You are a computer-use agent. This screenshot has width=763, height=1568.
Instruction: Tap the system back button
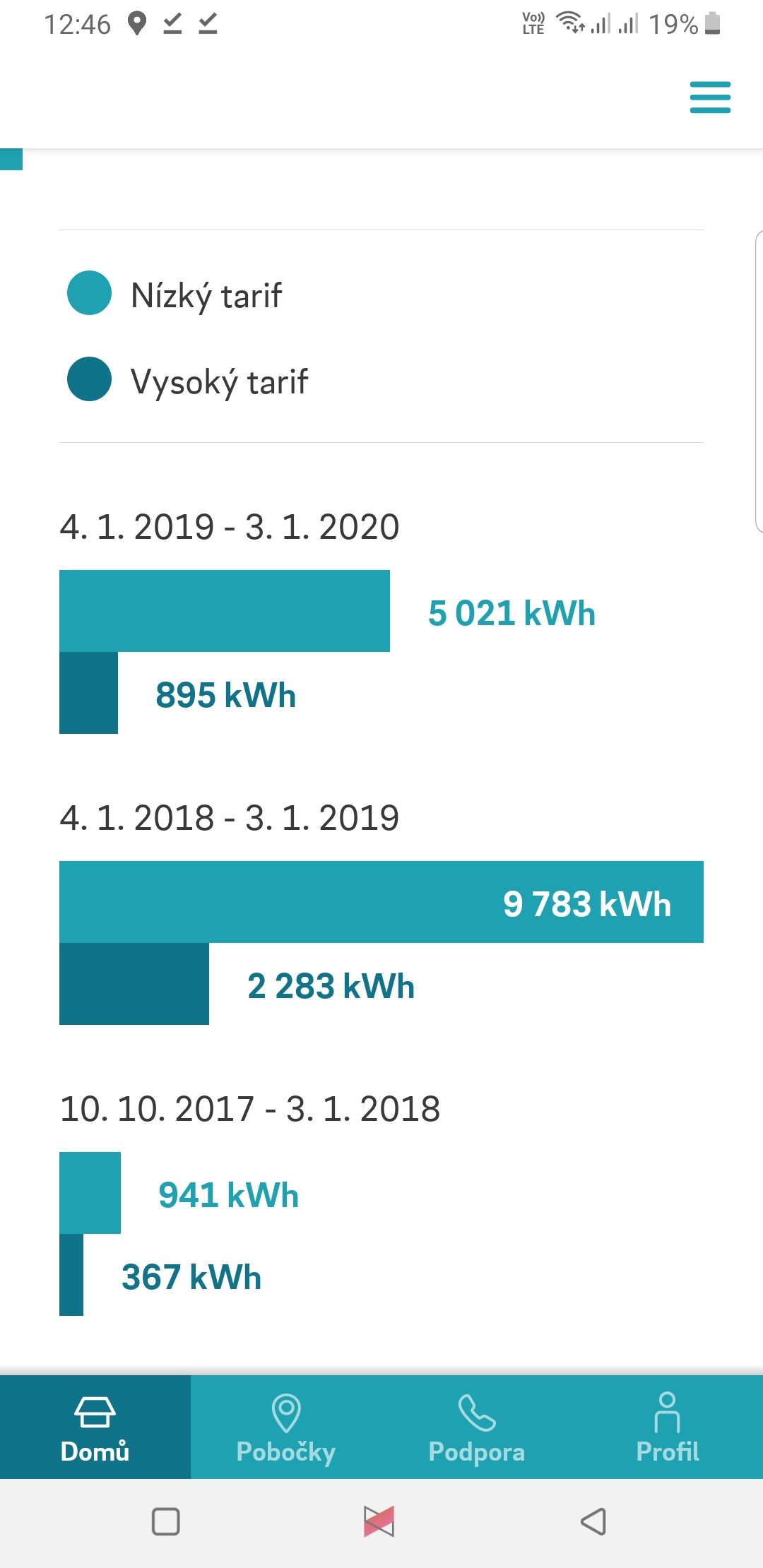pyautogui.click(x=593, y=1521)
